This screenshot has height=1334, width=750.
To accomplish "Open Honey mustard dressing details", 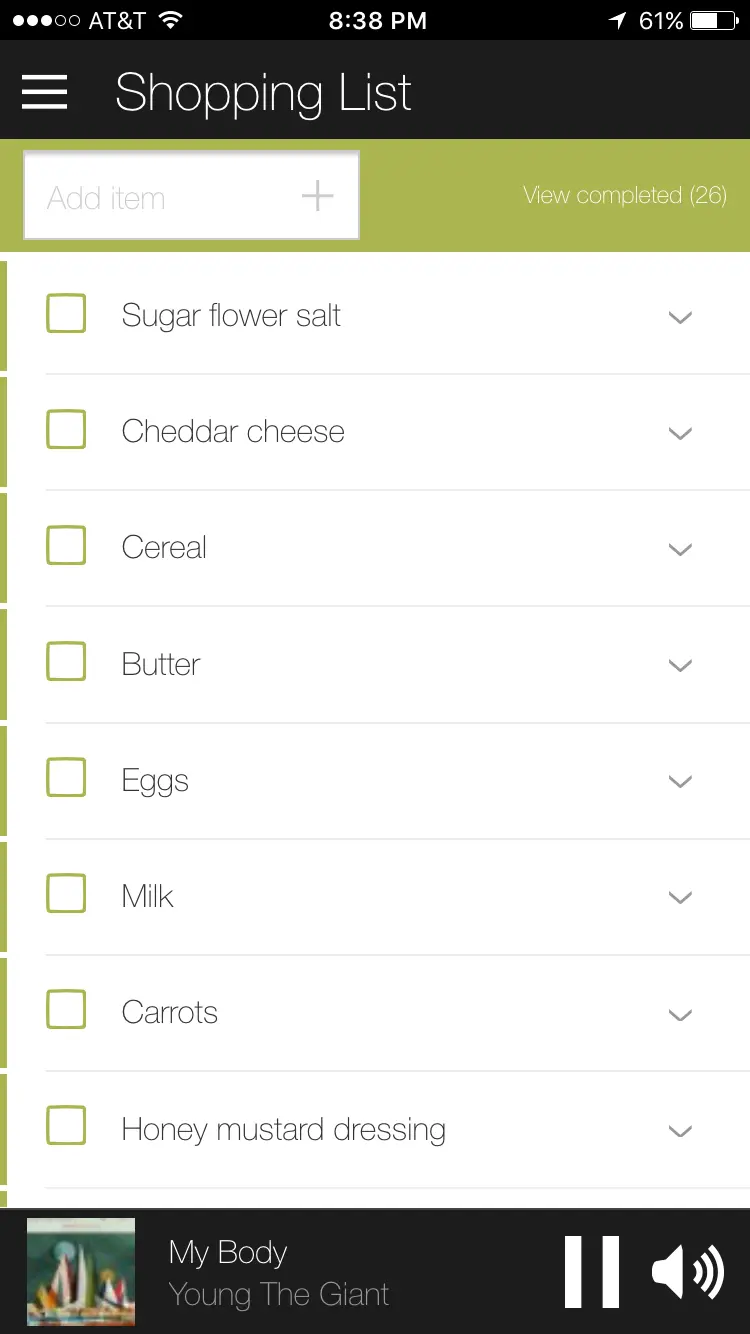I will [680, 1131].
